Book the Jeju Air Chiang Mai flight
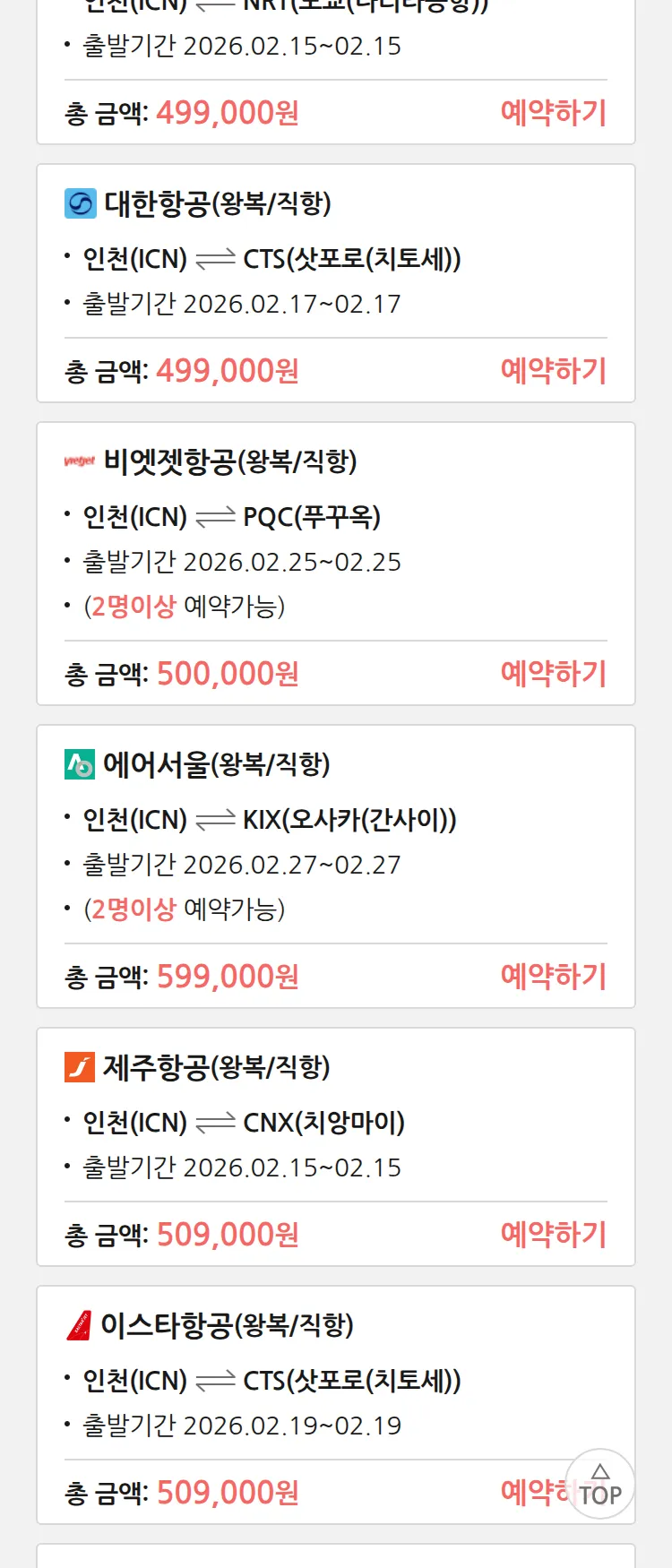 (553, 1235)
